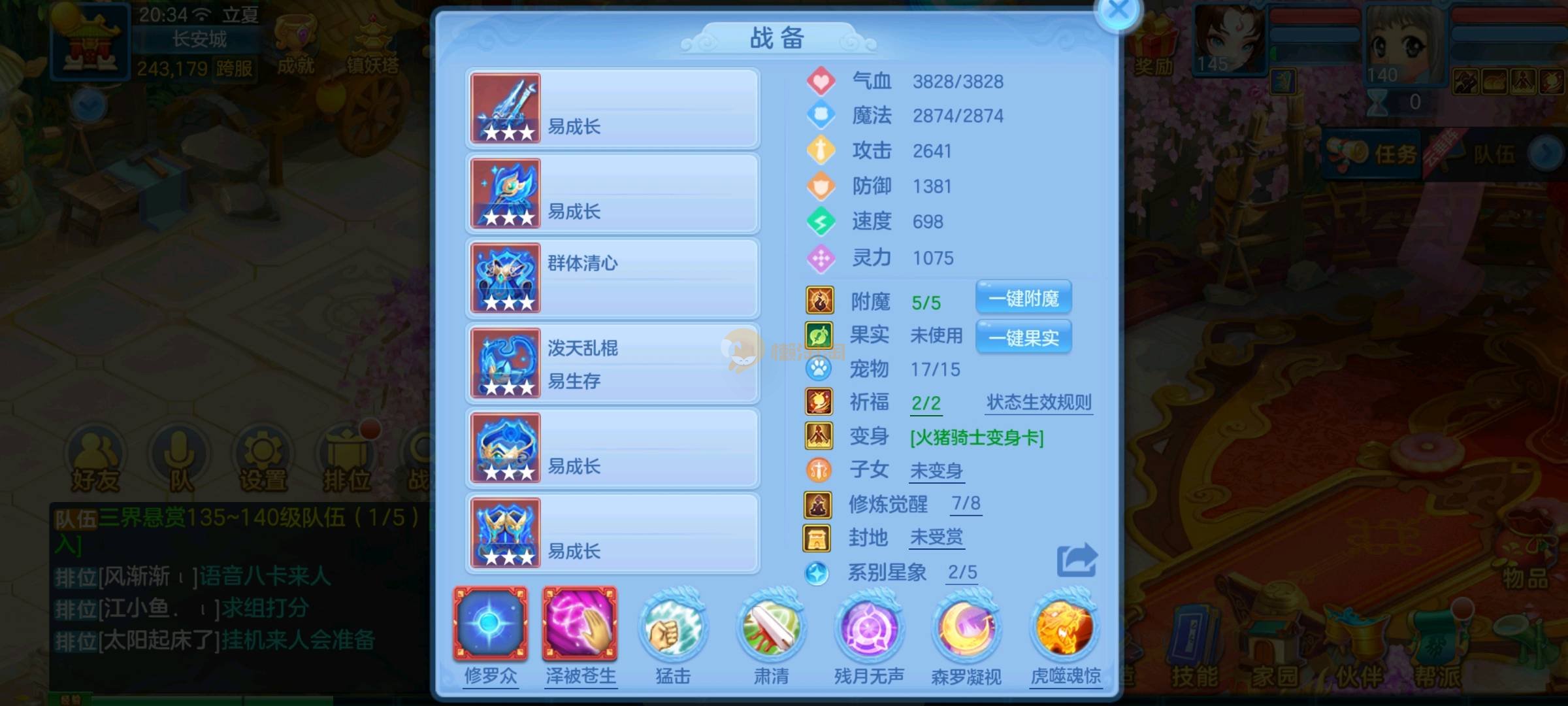
Task: Select the 泽被苍生 skill icon
Action: [580, 624]
